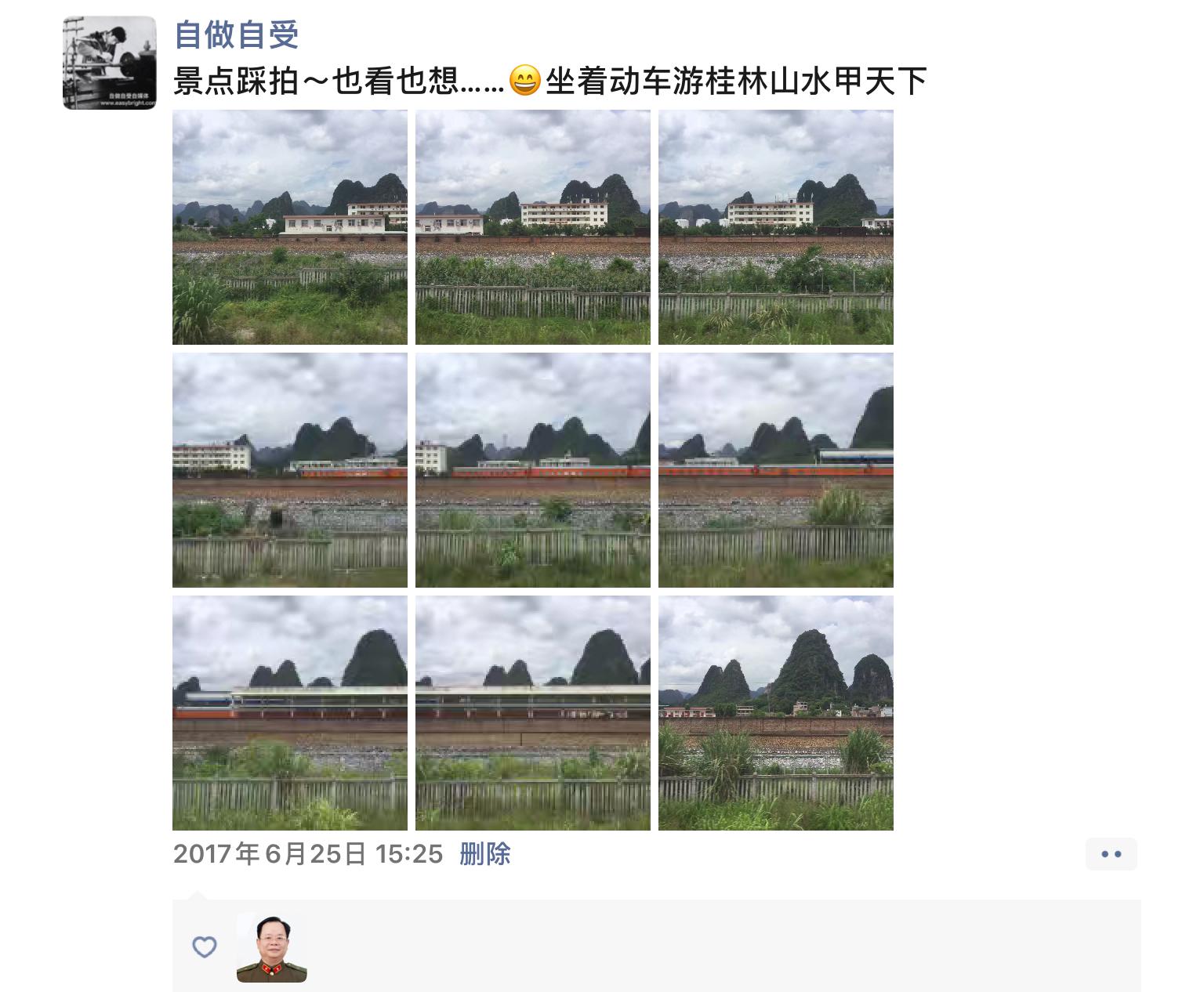Open the last photo in the grid
Viewport: 1204px width, 992px height.
776,713
